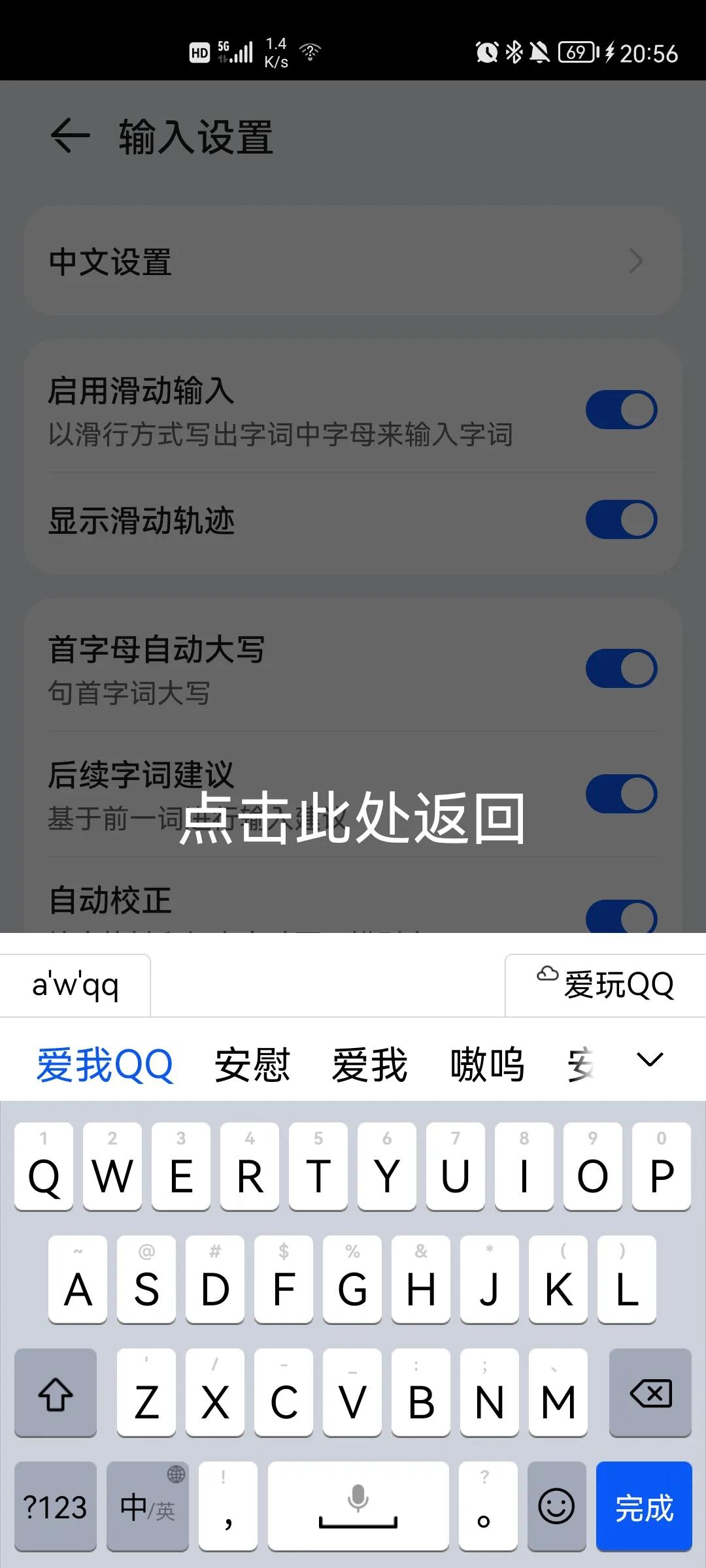Toggle the 后续字词建议 switch

[622, 792]
